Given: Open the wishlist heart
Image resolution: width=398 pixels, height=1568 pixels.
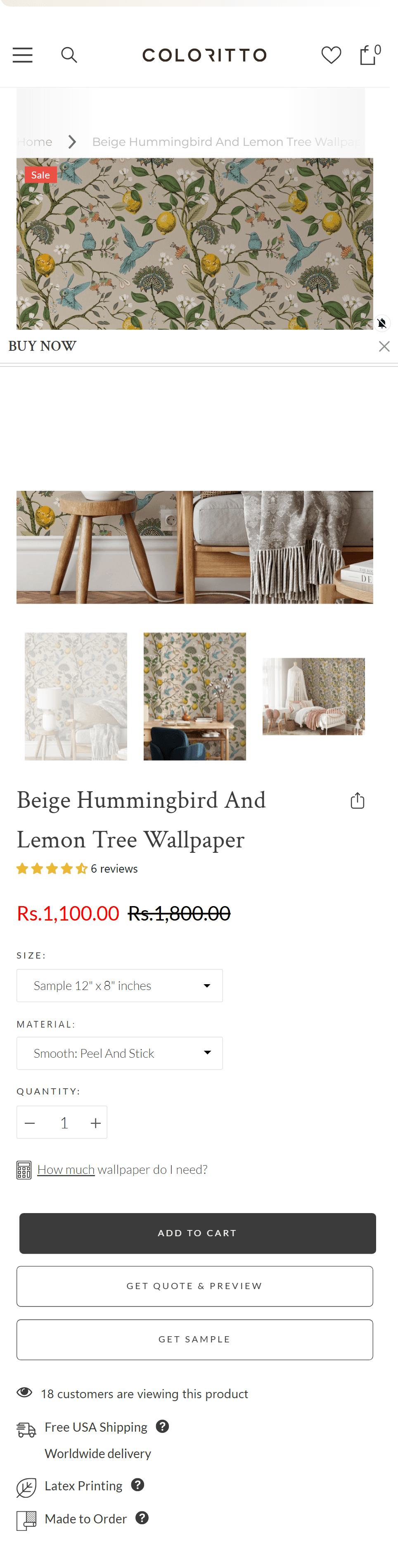Looking at the screenshot, I should tap(330, 55).
